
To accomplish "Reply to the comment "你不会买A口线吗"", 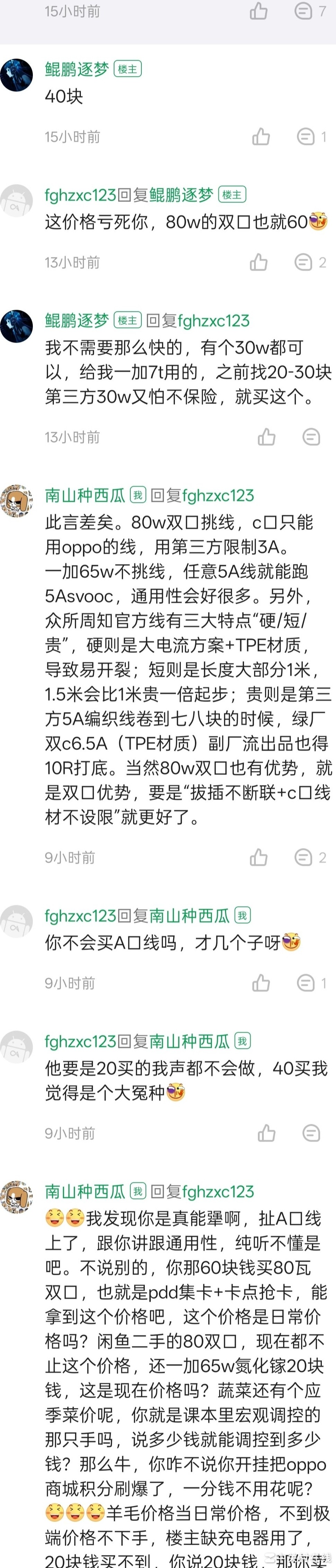I will [x=306, y=983].
